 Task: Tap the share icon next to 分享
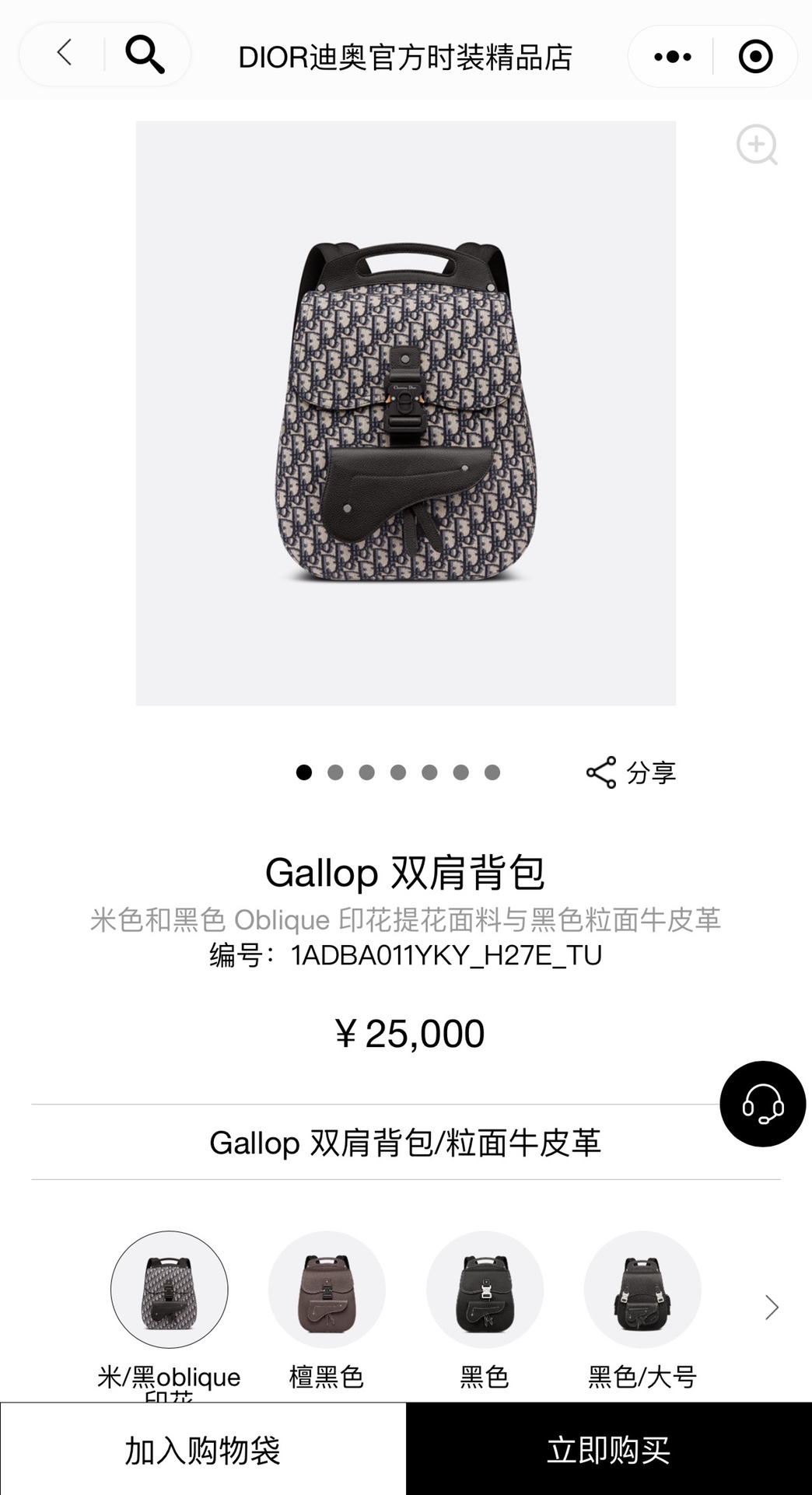coord(599,772)
